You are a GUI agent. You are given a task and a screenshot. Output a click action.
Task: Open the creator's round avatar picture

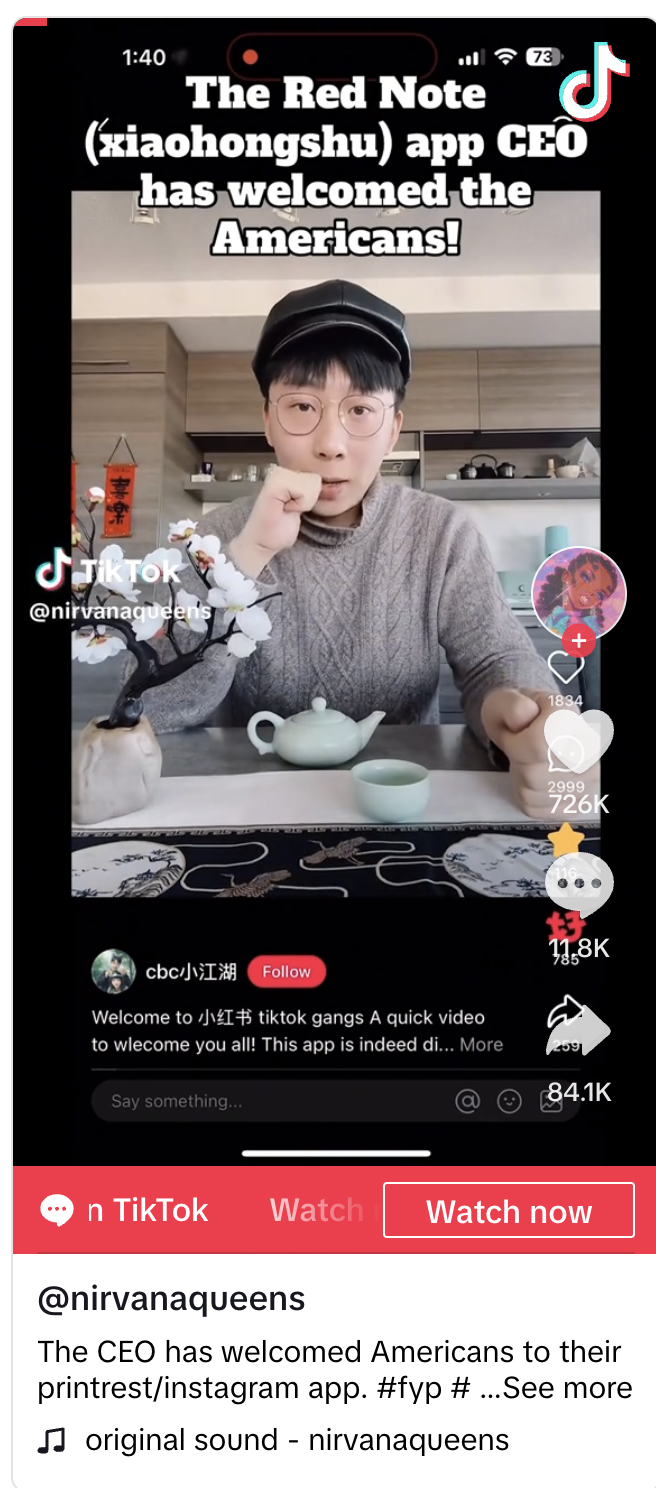579,593
